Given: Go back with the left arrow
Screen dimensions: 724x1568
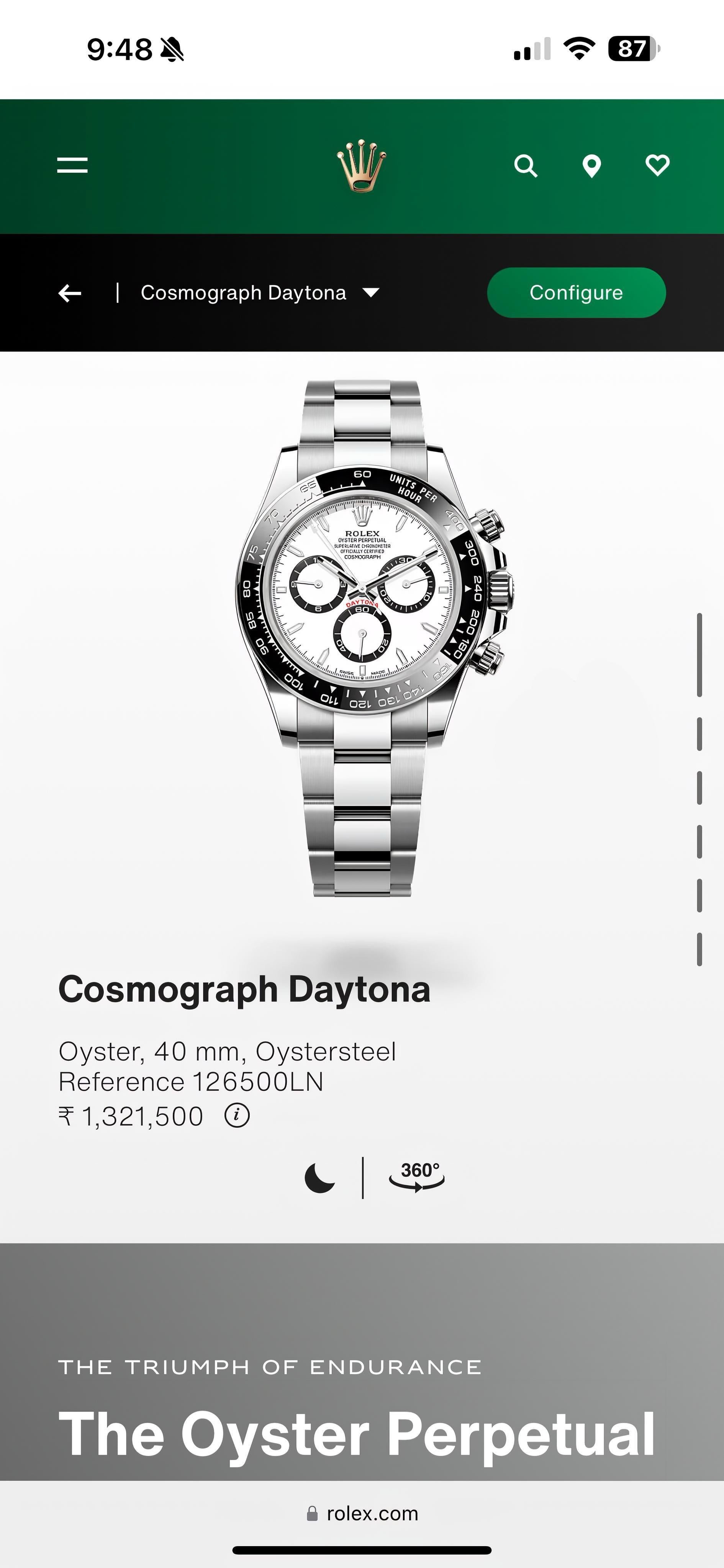Looking at the screenshot, I should tap(70, 293).
